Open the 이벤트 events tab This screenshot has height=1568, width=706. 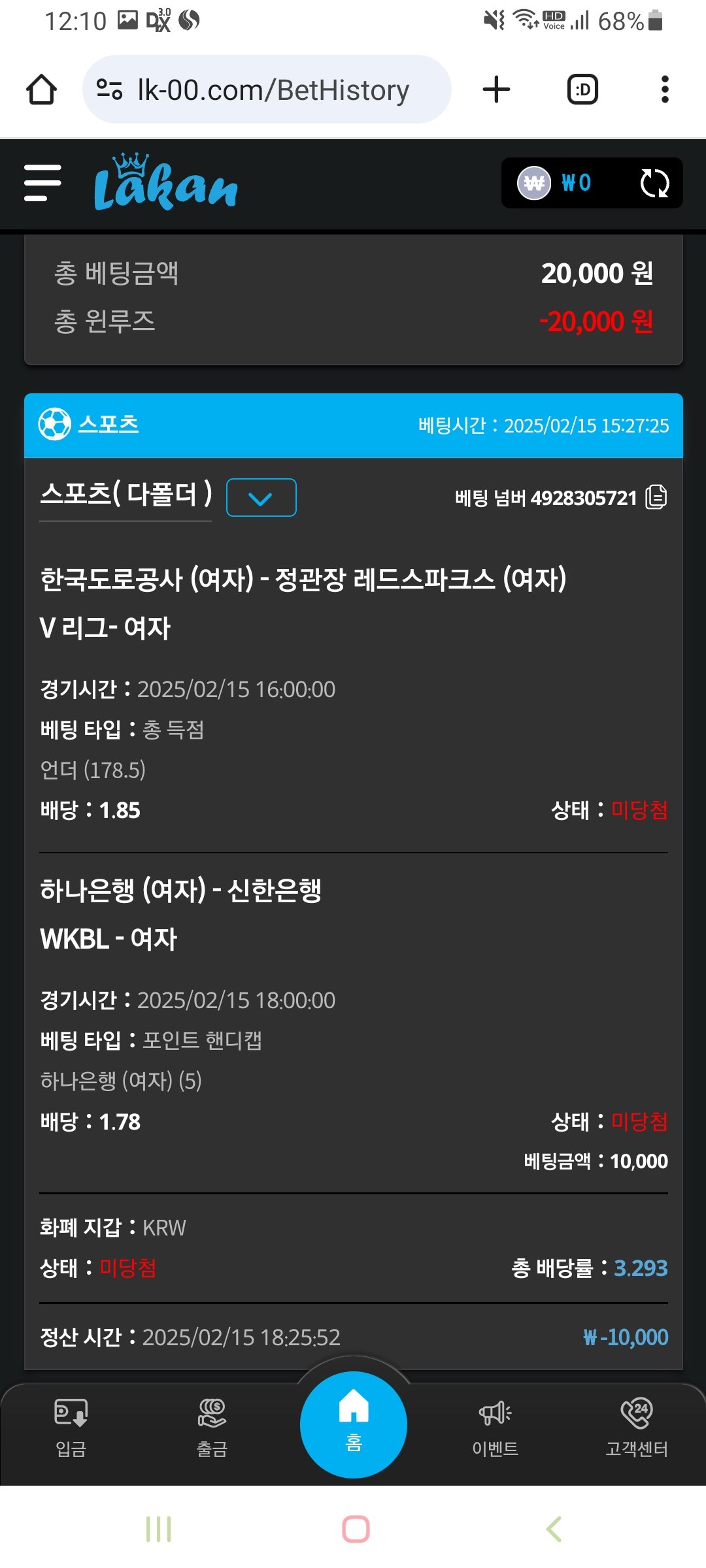(x=495, y=1428)
